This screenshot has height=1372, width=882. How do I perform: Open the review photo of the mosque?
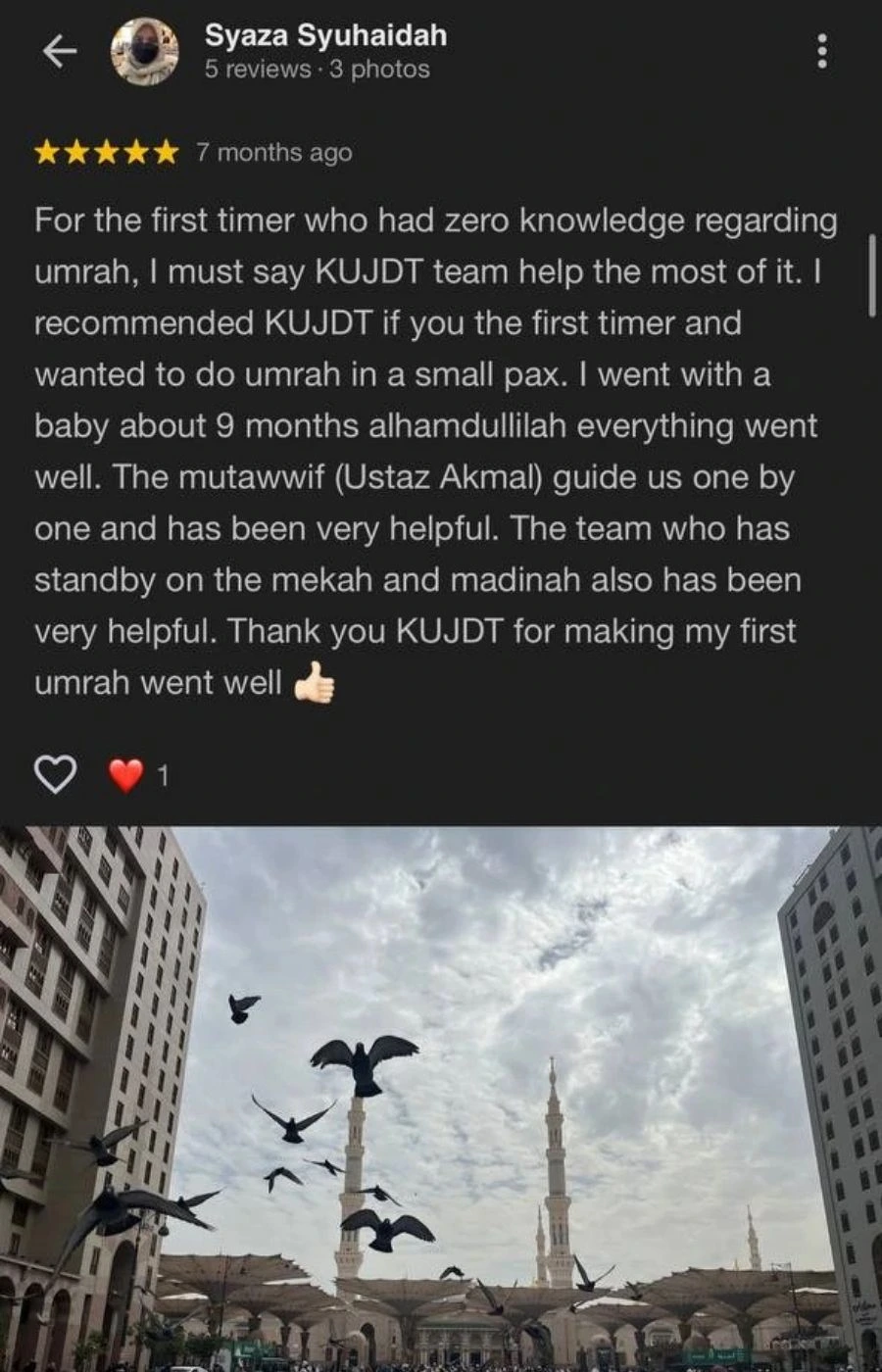coord(441,1098)
